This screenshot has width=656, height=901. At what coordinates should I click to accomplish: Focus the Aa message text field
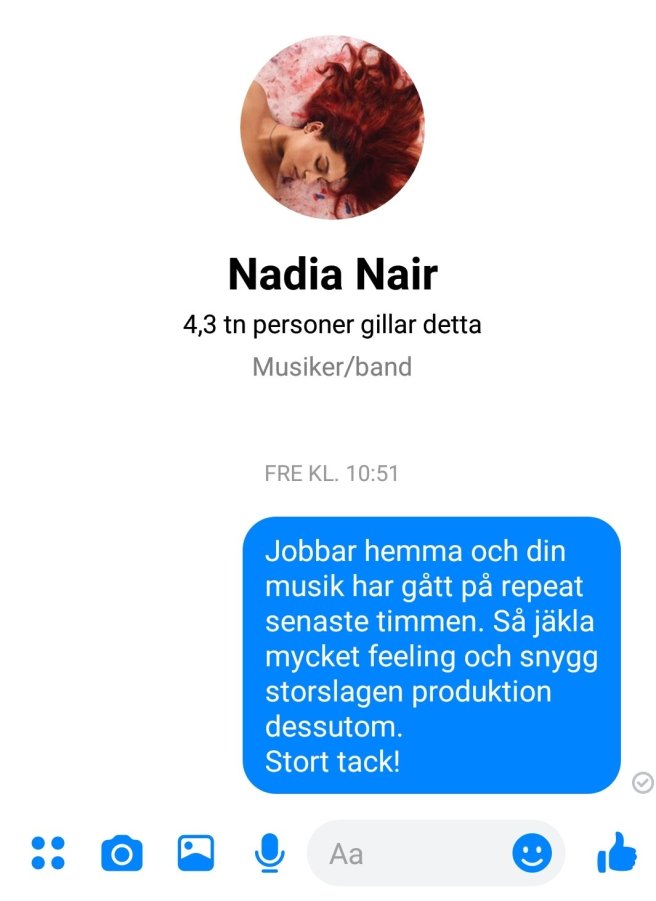coord(410,853)
